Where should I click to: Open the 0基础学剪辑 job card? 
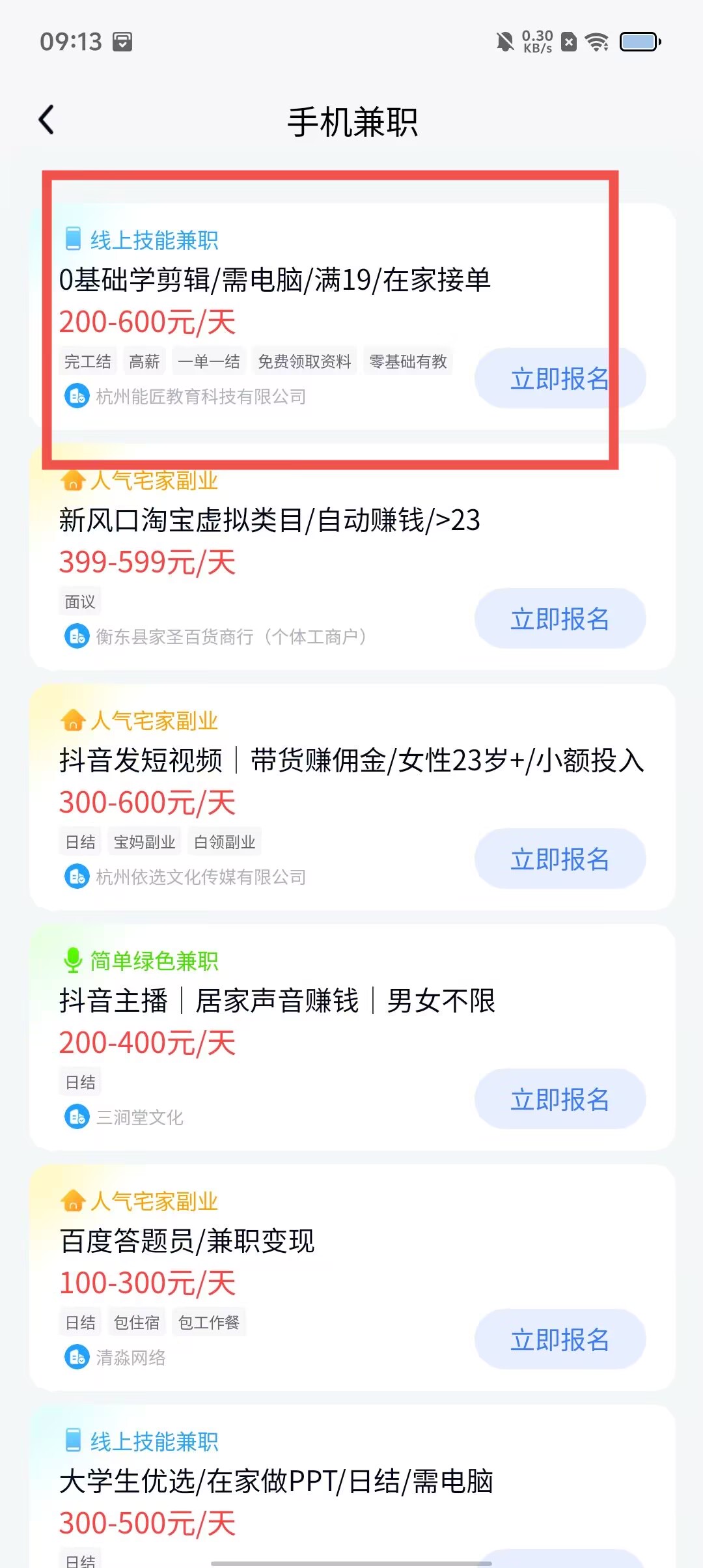[x=275, y=280]
